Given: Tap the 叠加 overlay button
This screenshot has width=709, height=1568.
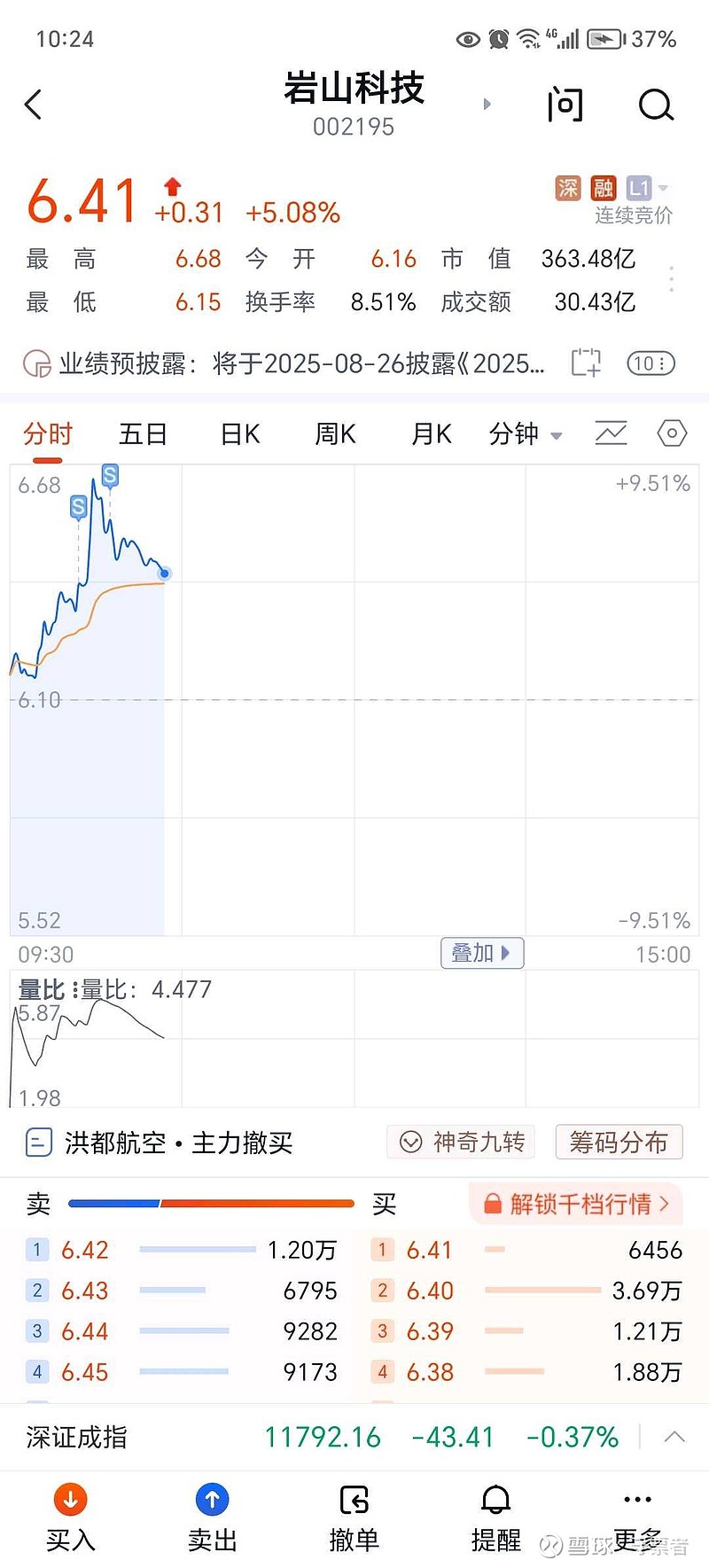Looking at the screenshot, I should [x=482, y=953].
